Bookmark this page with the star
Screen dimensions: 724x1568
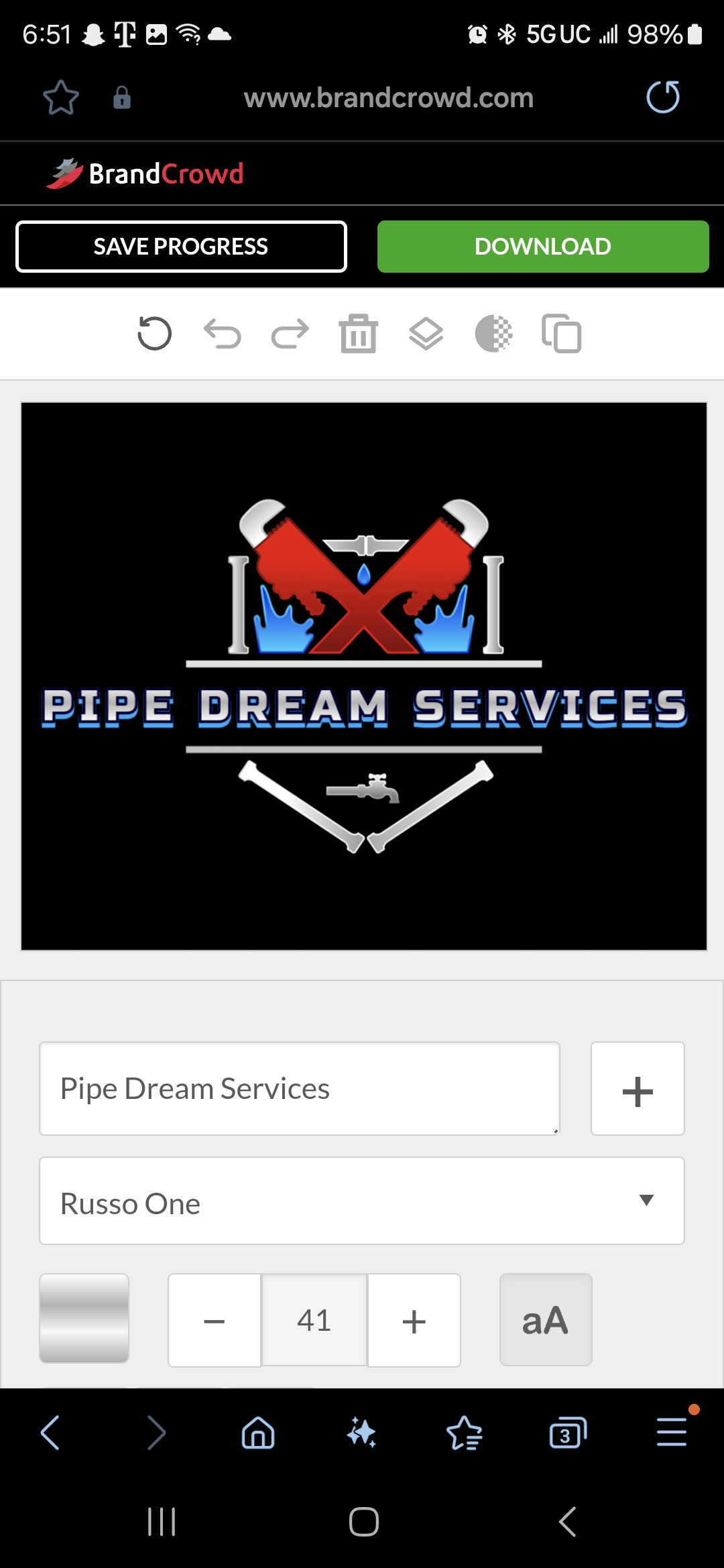[x=61, y=98]
